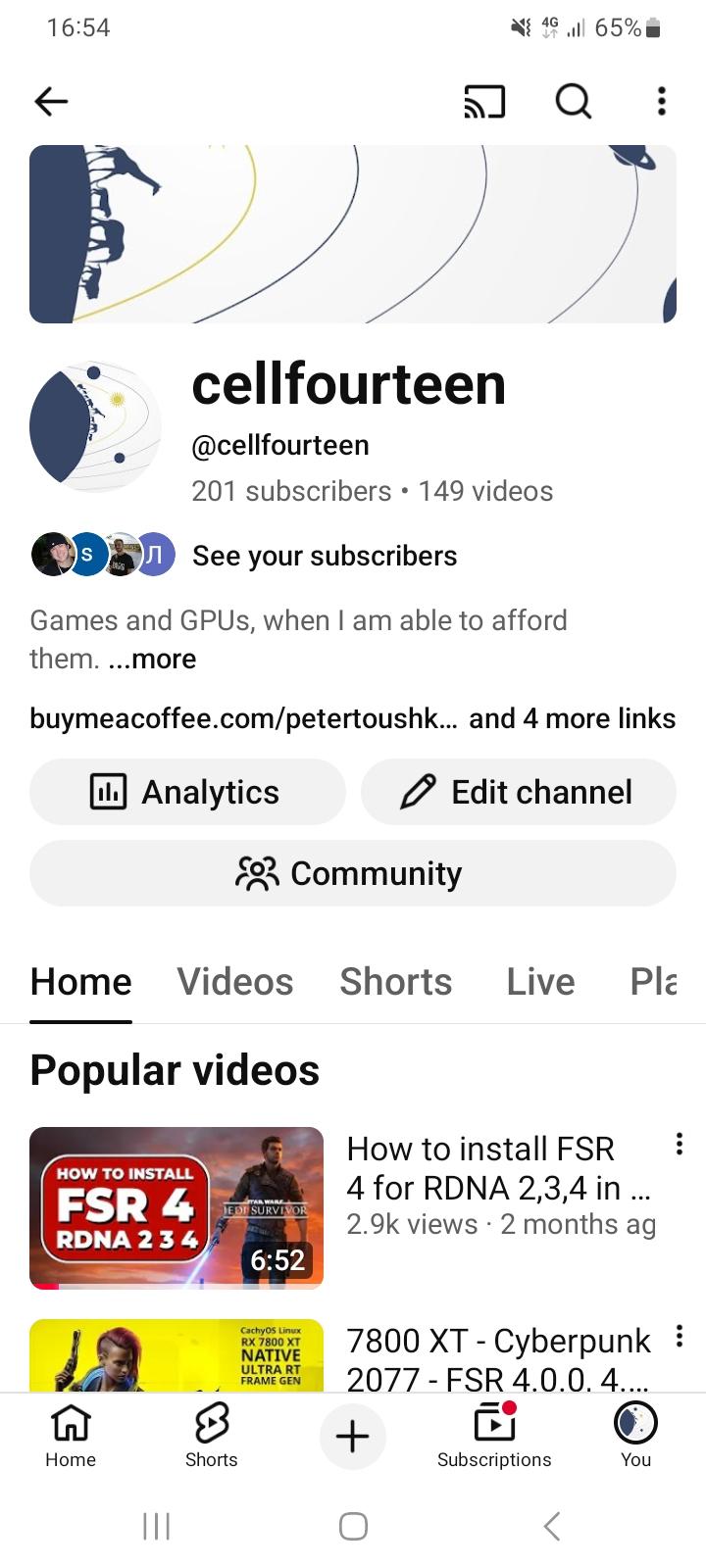Switch to the Live tab
This screenshot has height=1568, width=706.
point(540,982)
